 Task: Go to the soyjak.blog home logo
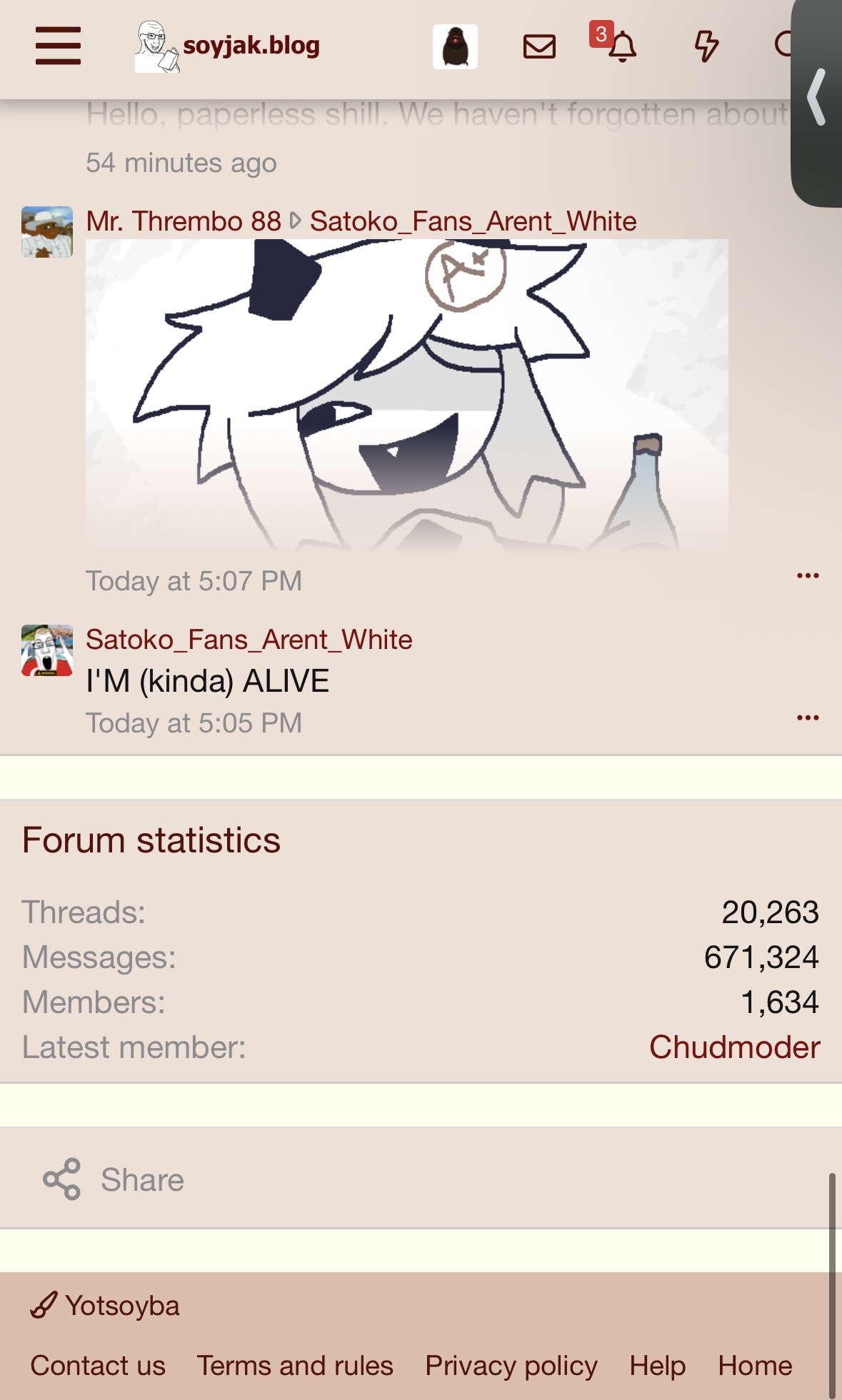(228, 46)
